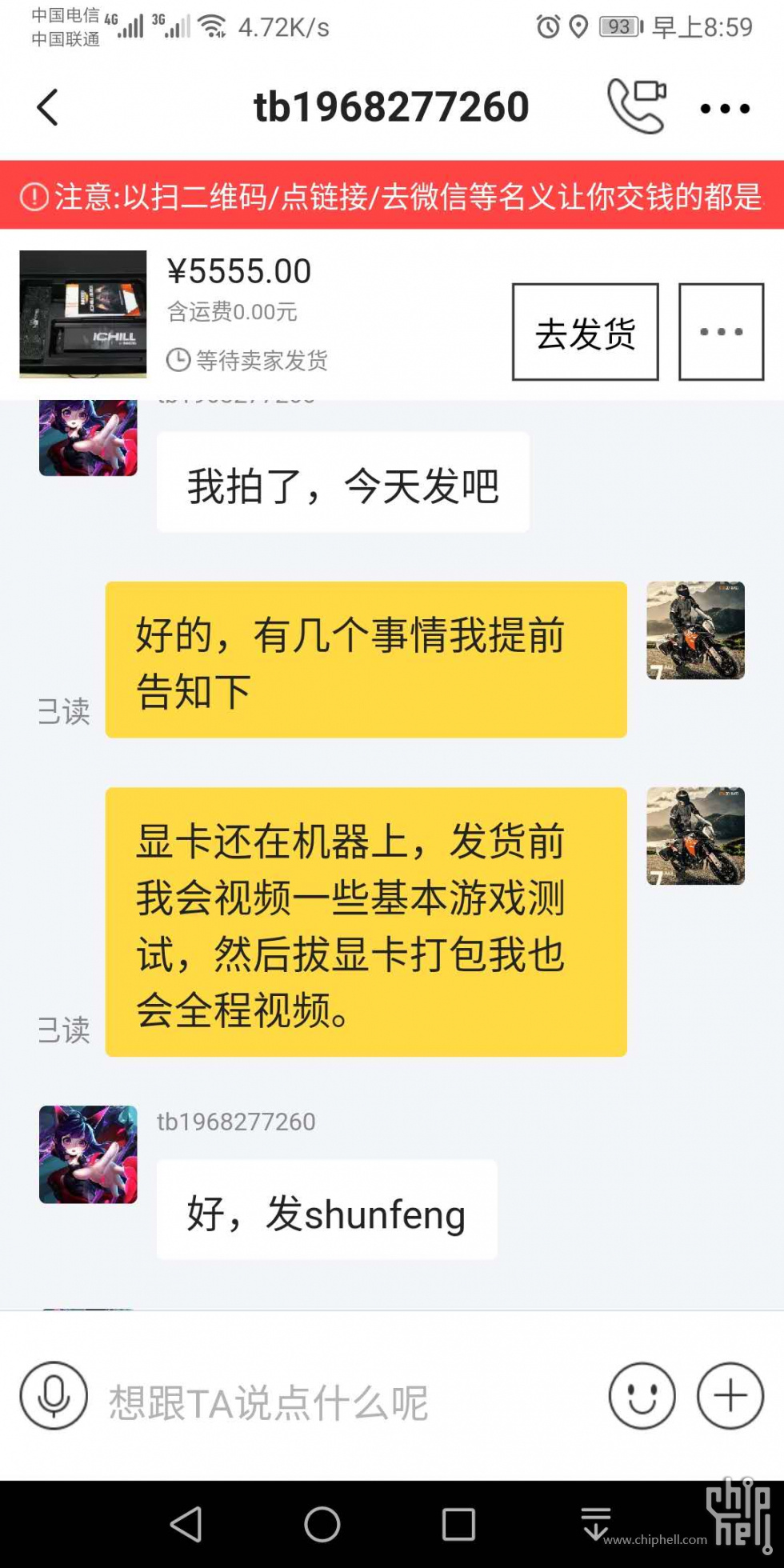784x1568 pixels.
Task: View my motorcycle avatar beside 显卡还在机器上 message
Action: (695, 836)
